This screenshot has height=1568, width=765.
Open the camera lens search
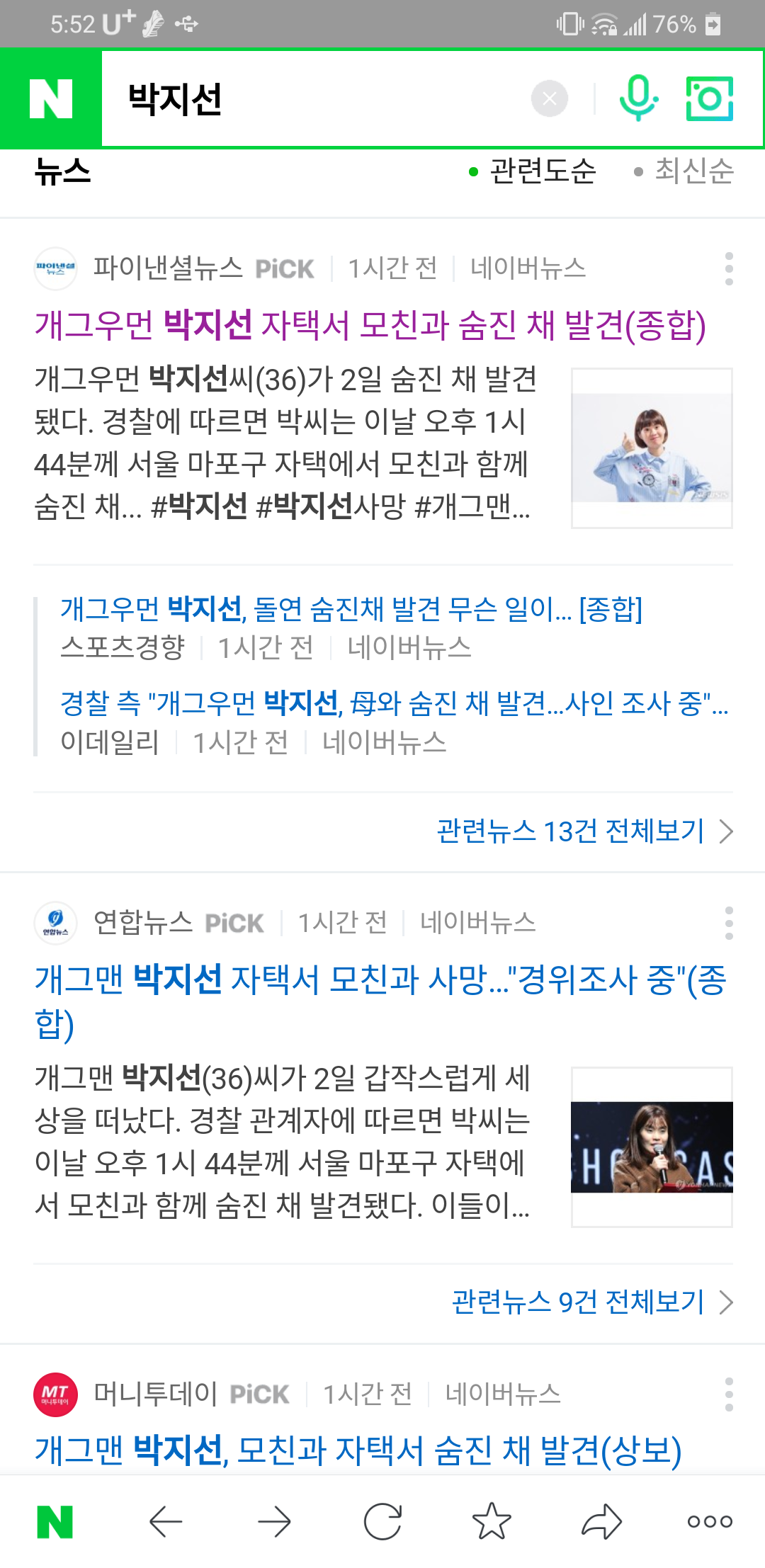point(709,98)
